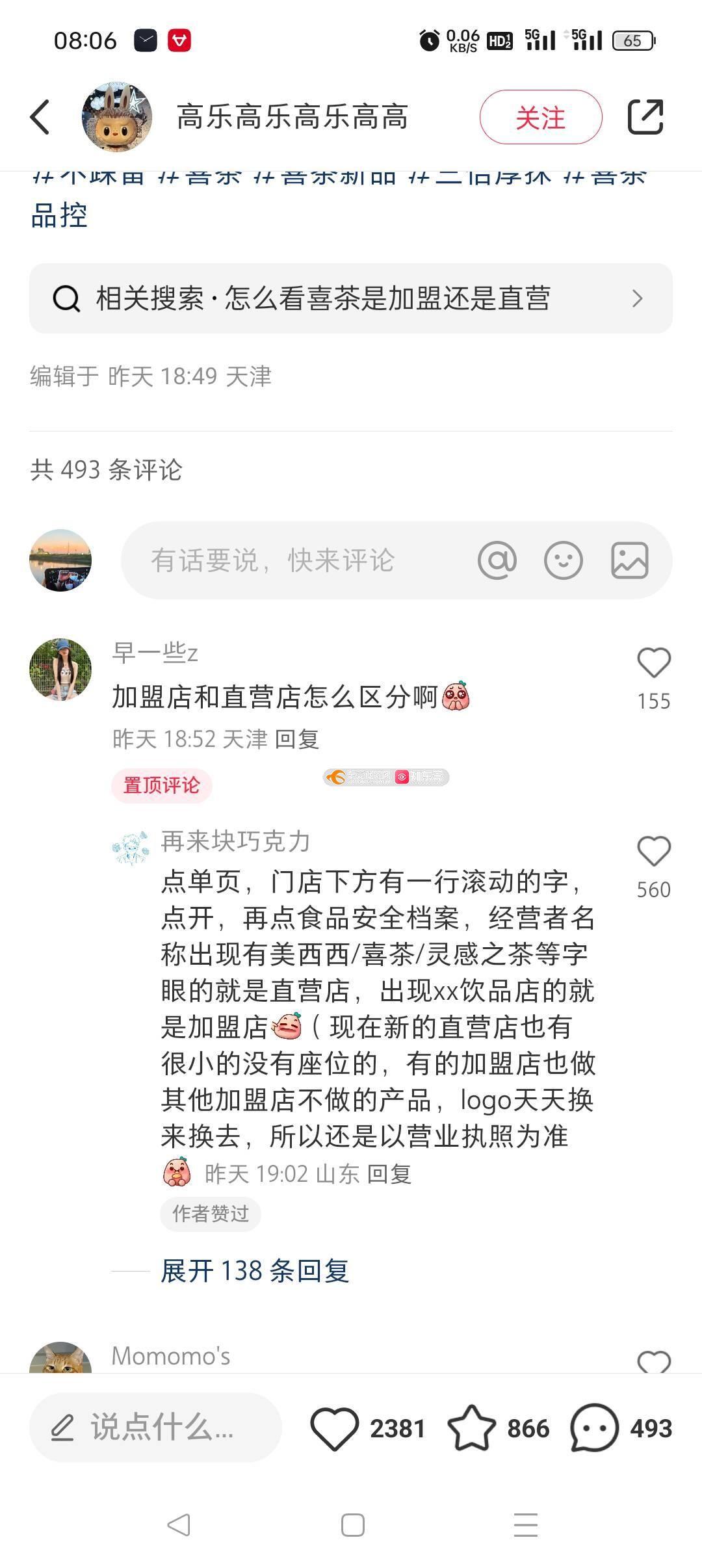Open related search 怎么看喜茶是加盟还是直营
Image resolution: width=702 pixels, height=1568 pixels.
tap(350, 298)
